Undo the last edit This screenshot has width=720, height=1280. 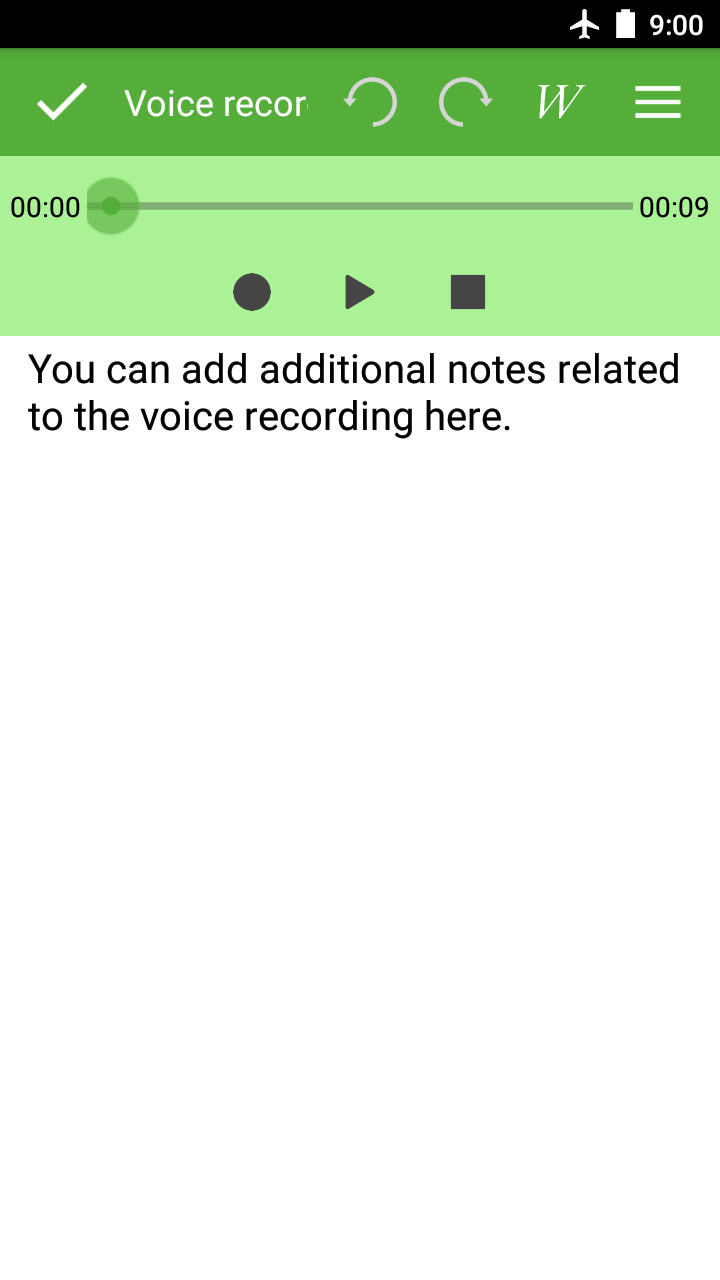click(x=371, y=101)
